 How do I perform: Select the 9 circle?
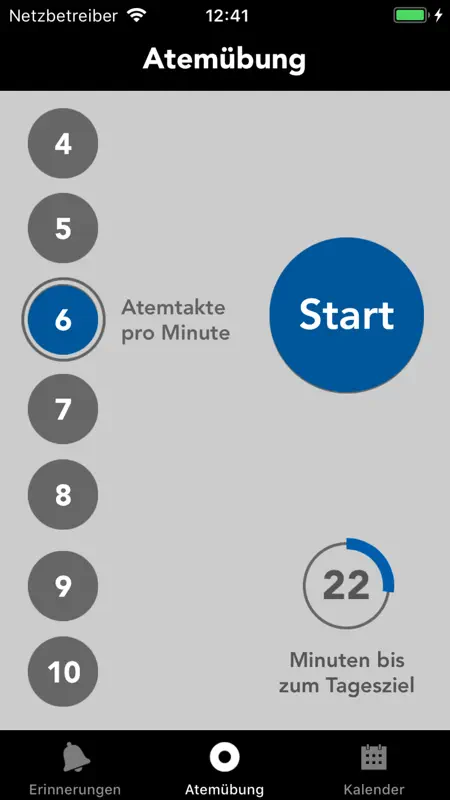(63, 586)
